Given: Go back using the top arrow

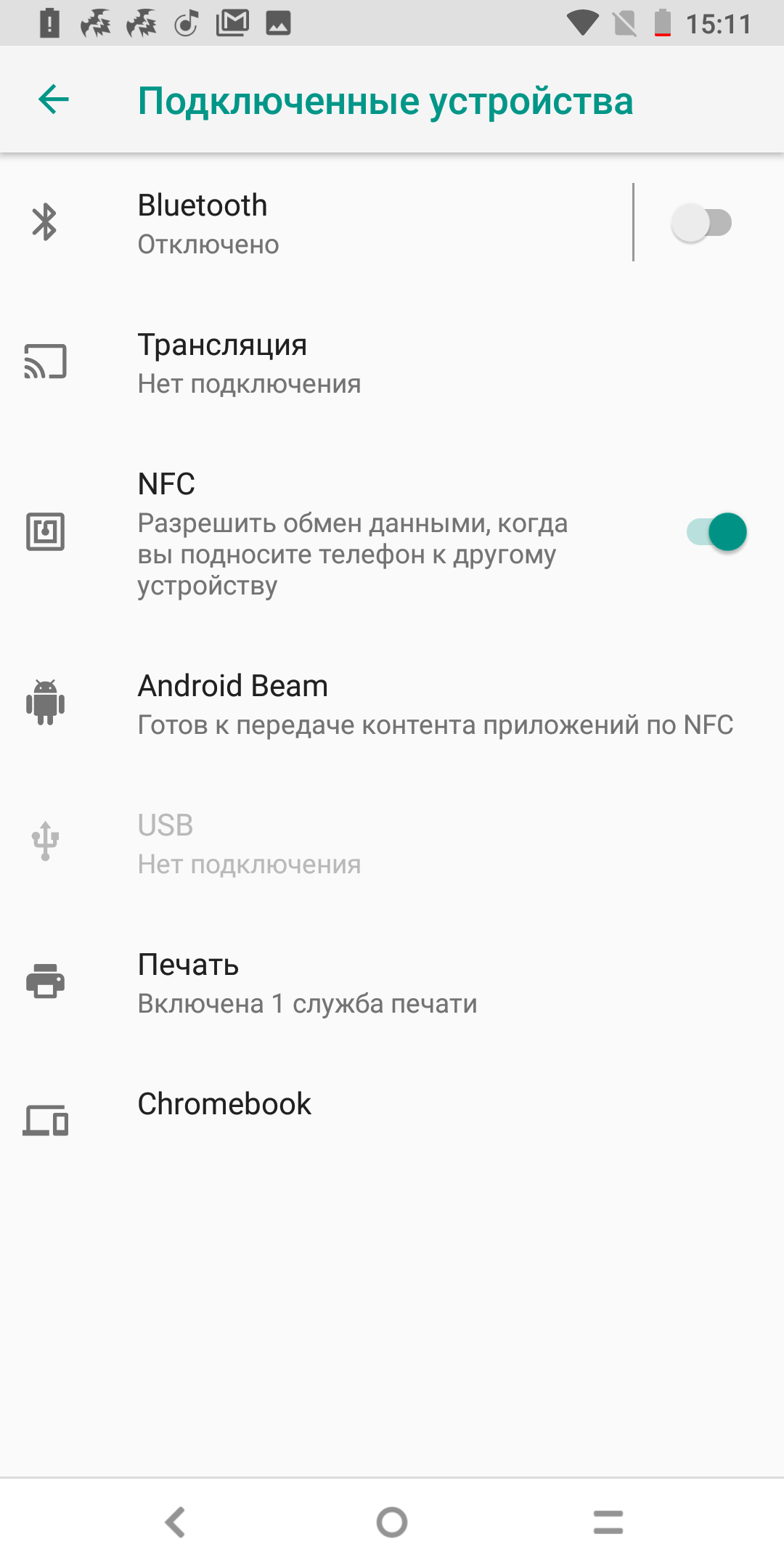Looking at the screenshot, I should click(x=54, y=99).
